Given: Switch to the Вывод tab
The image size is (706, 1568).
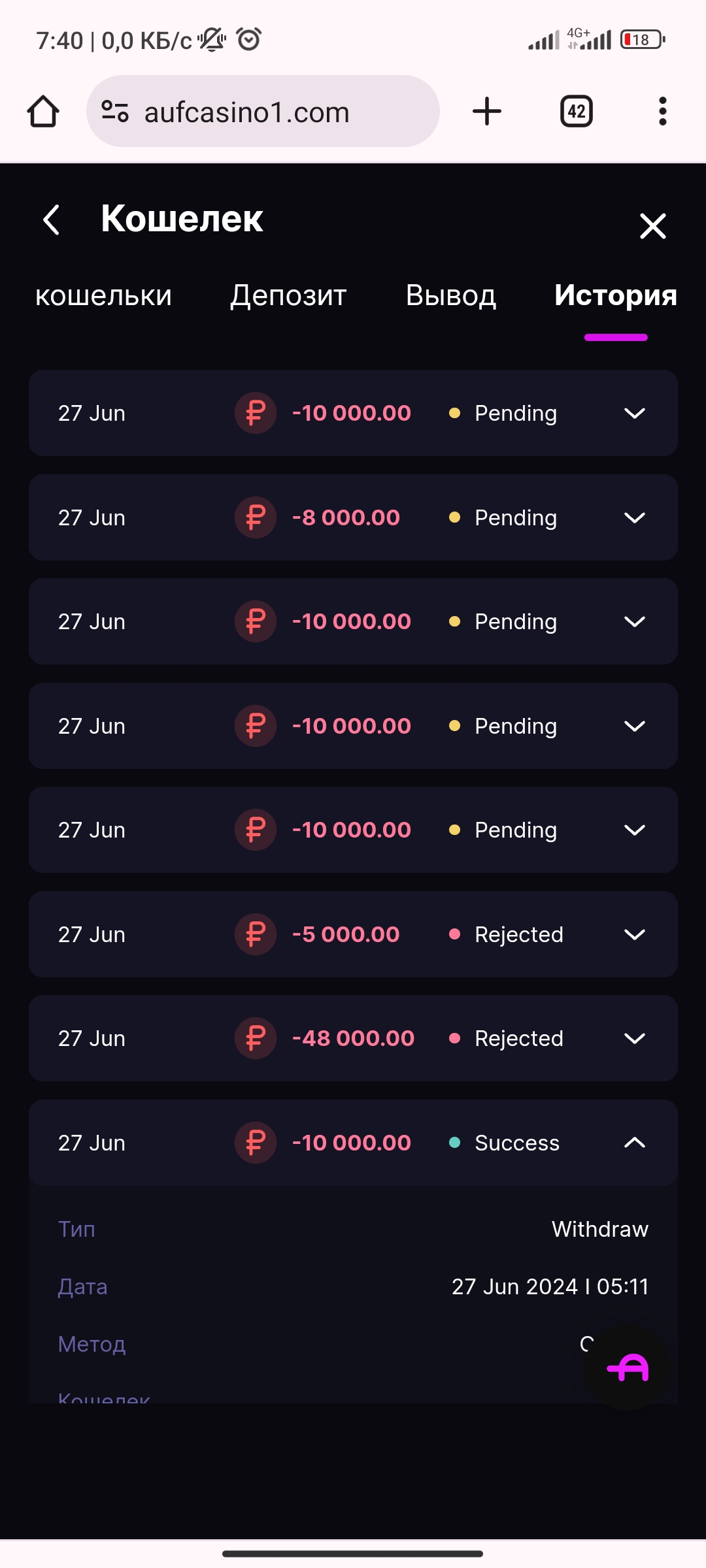Looking at the screenshot, I should click(x=451, y=295).
